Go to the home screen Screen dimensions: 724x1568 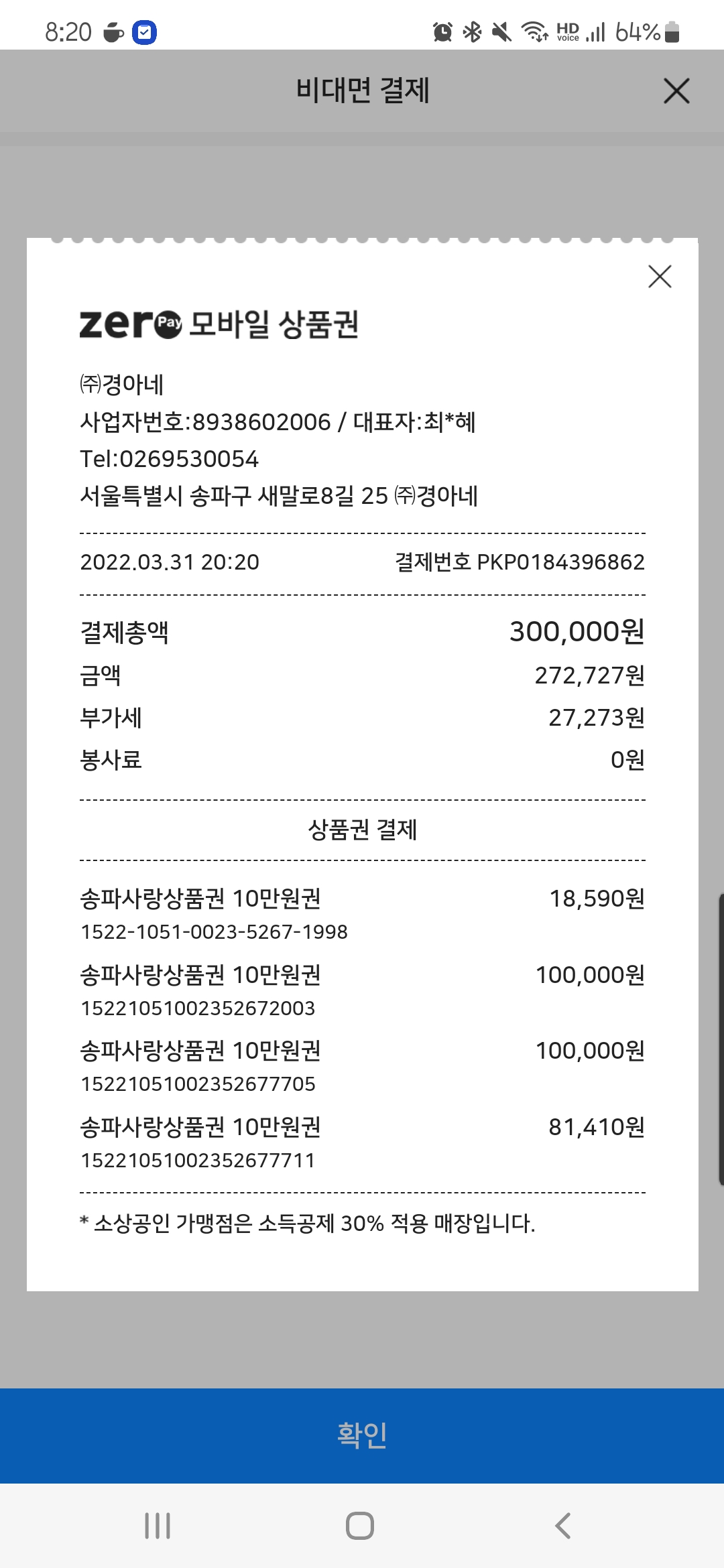(360, 1526)
